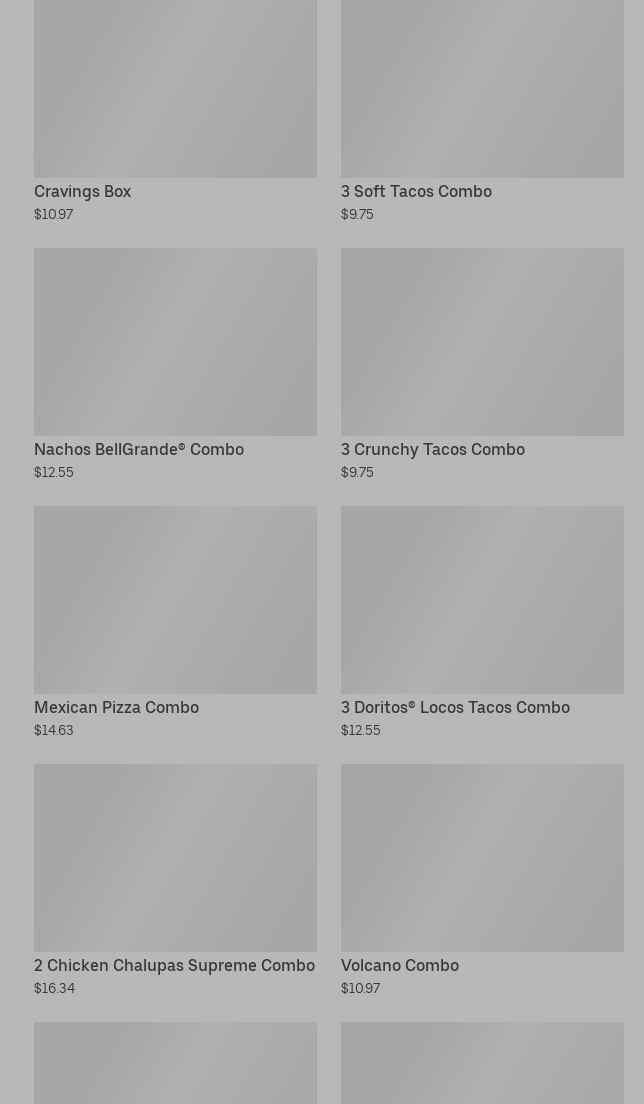Viewport: 644px width, 1104px height.
Task: Open 3 Doritos Locos Tacos Combo
Action: 482,622
